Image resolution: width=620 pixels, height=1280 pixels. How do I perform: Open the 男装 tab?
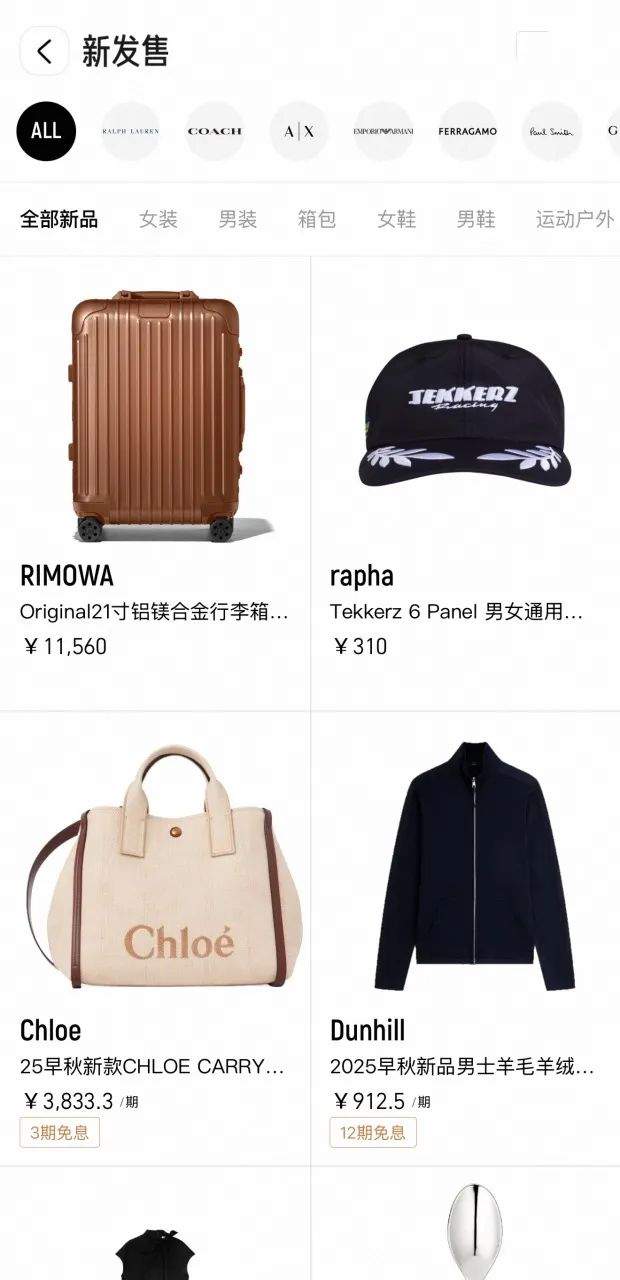point(238,219)
